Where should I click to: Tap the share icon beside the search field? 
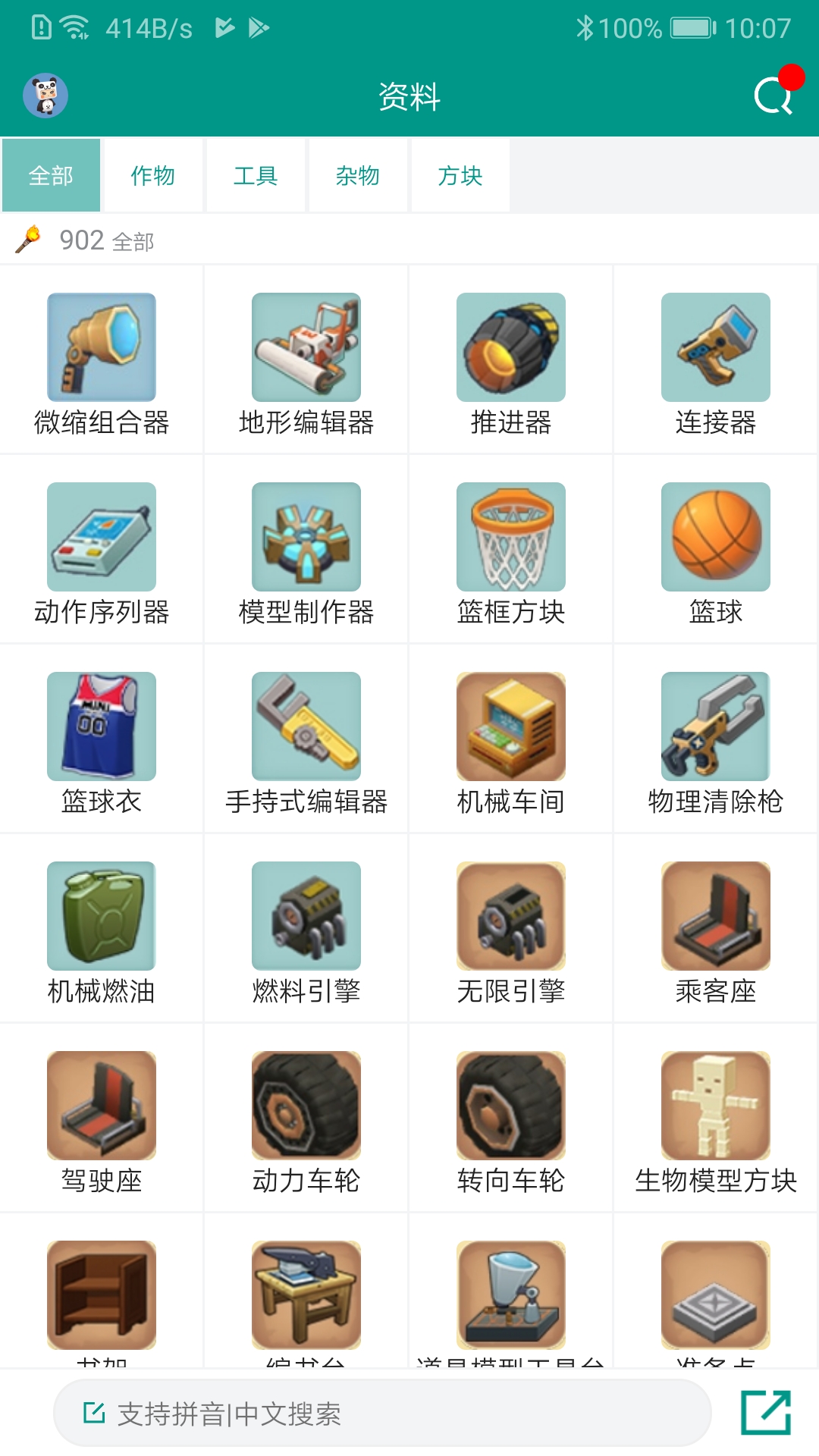(766, 1413)
